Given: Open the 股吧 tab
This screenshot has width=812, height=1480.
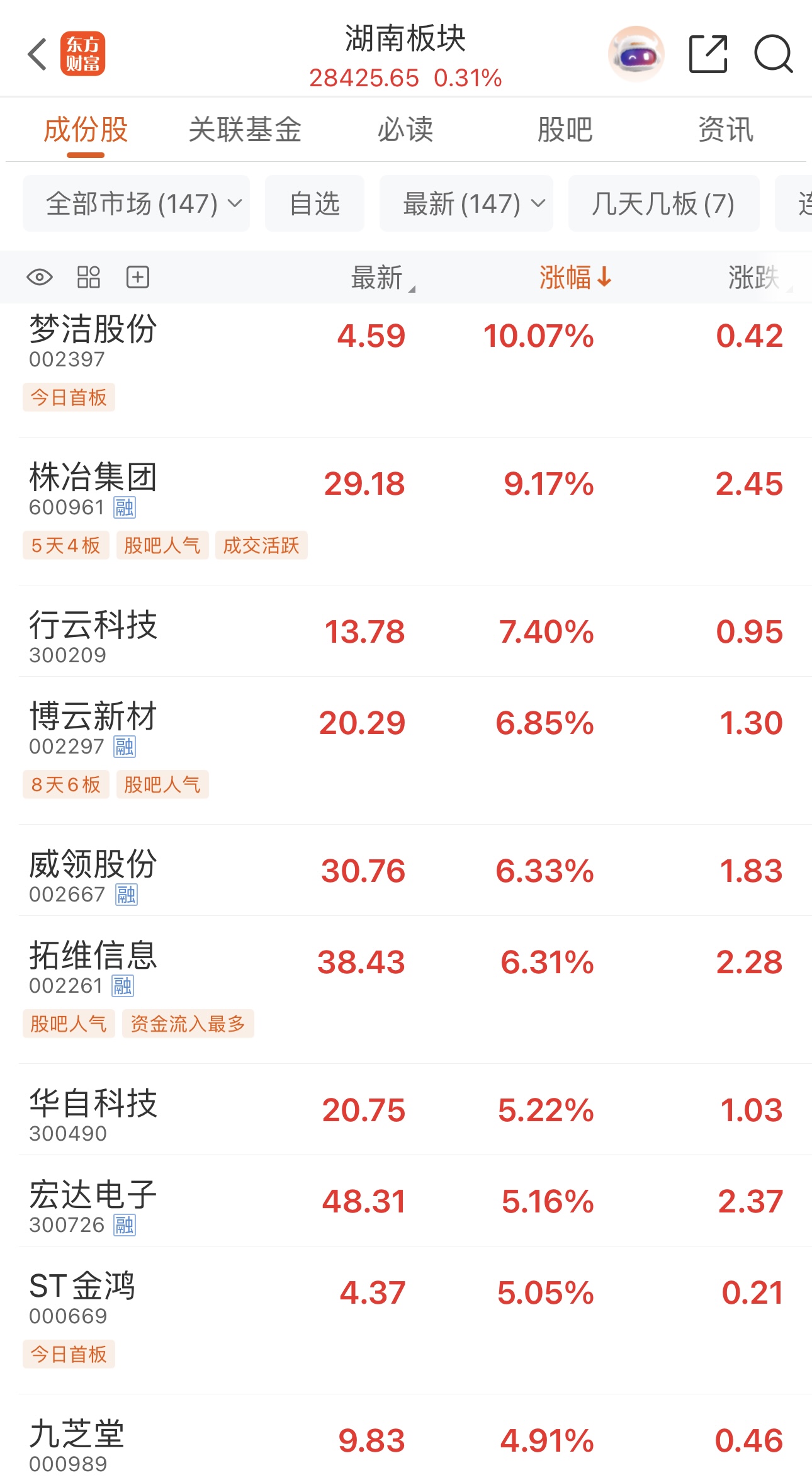Looking at the screenshot, I should click(565, 130).
